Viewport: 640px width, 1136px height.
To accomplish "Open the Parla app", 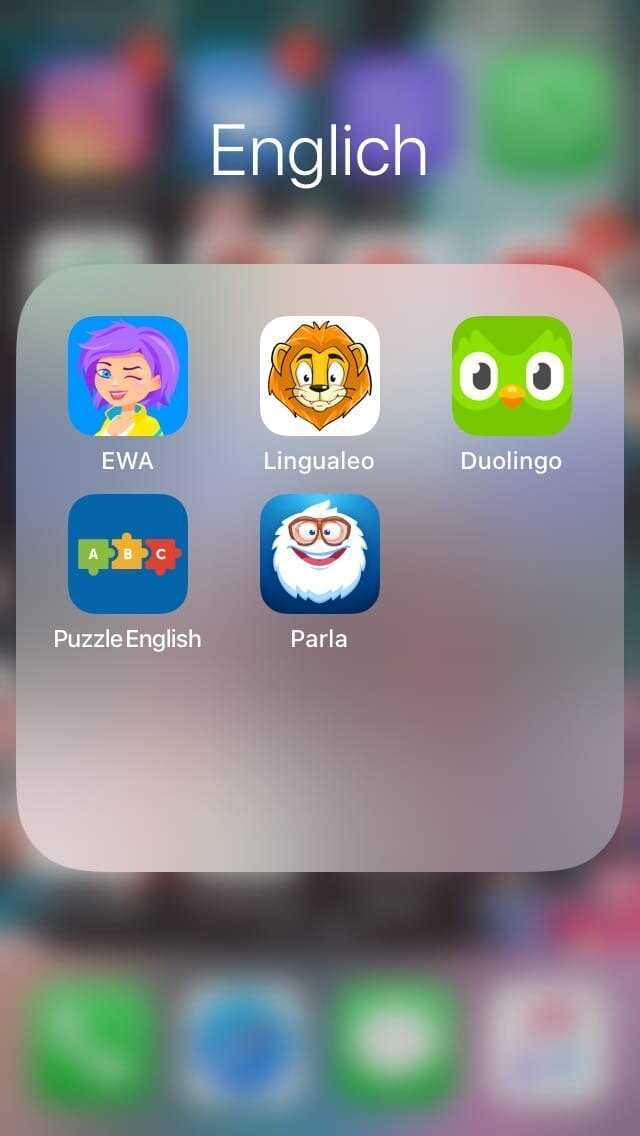I will click(320, 554).
